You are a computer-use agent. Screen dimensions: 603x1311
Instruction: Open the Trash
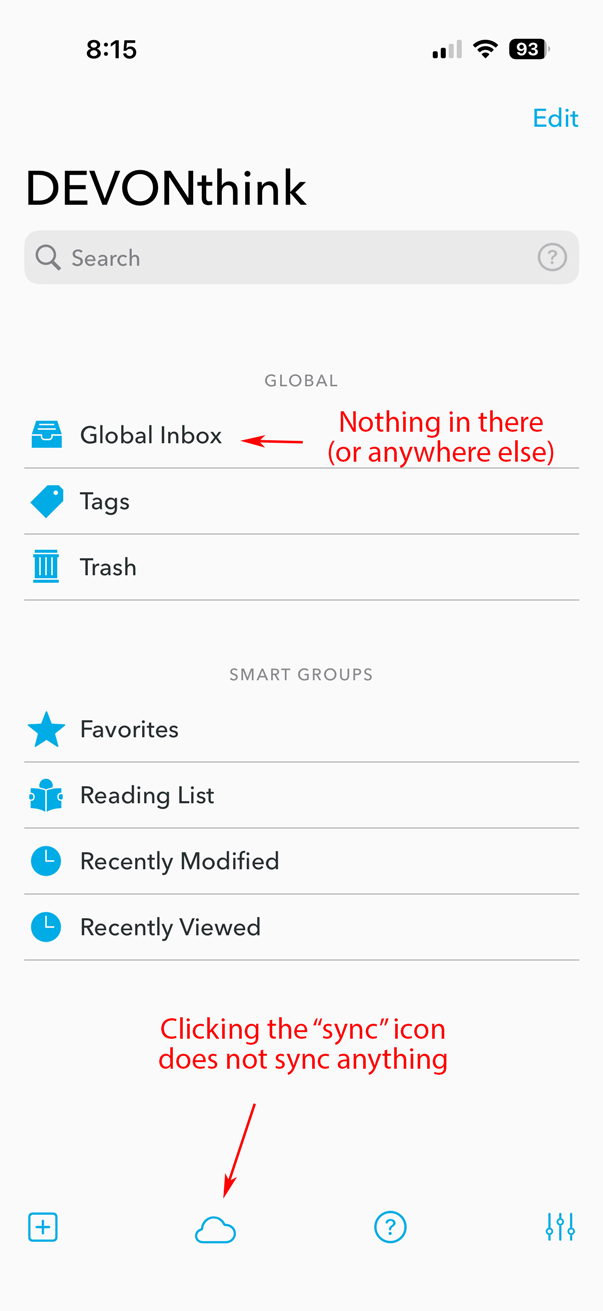108,567
